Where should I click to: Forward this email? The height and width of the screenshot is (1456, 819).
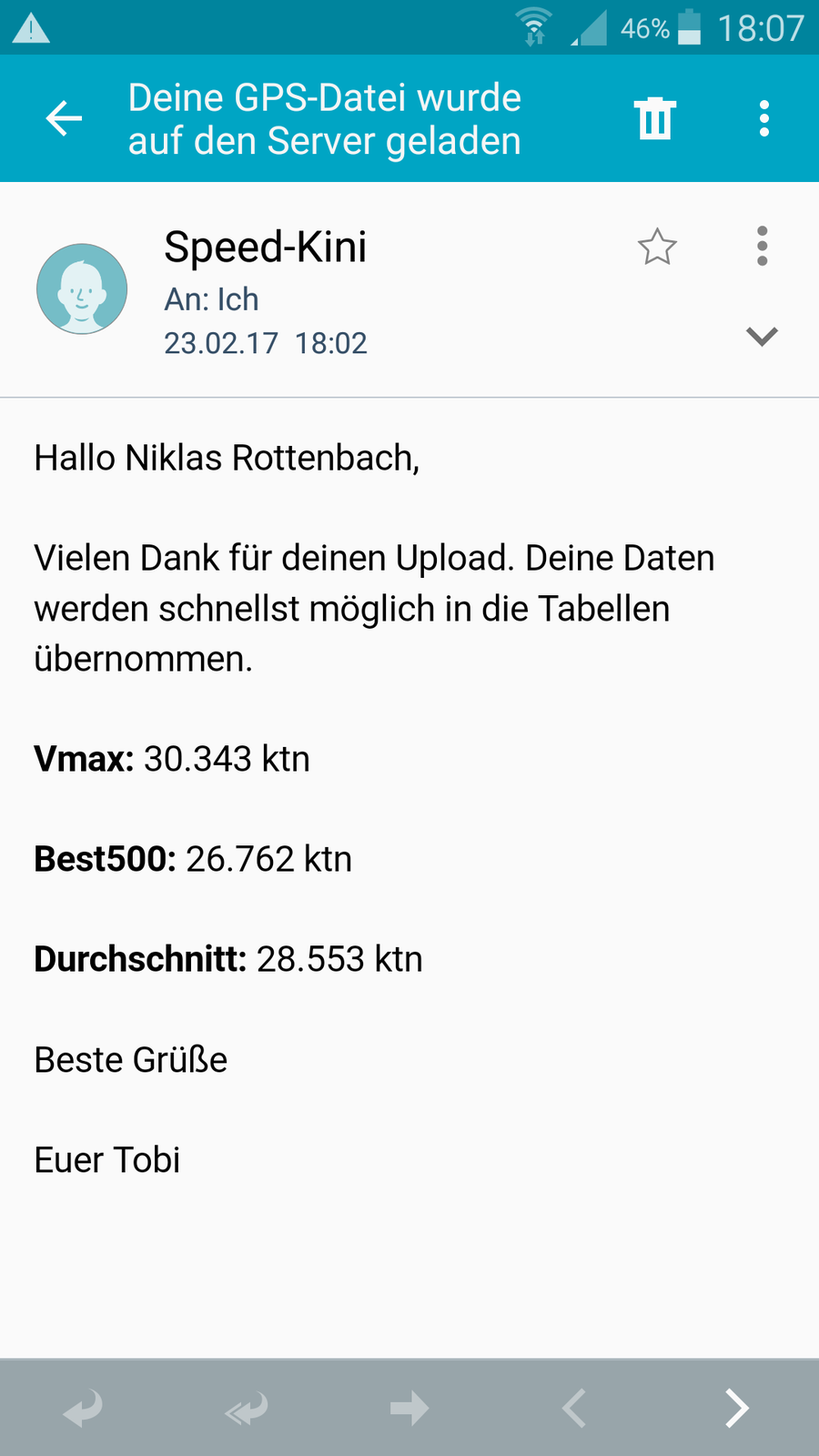pos(409,1409)
